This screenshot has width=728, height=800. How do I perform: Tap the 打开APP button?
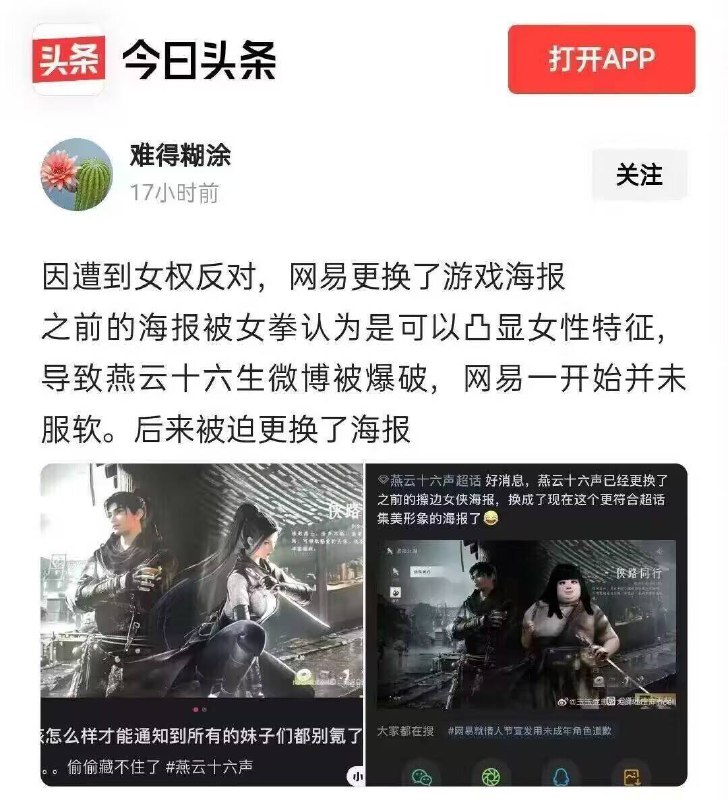601,59
